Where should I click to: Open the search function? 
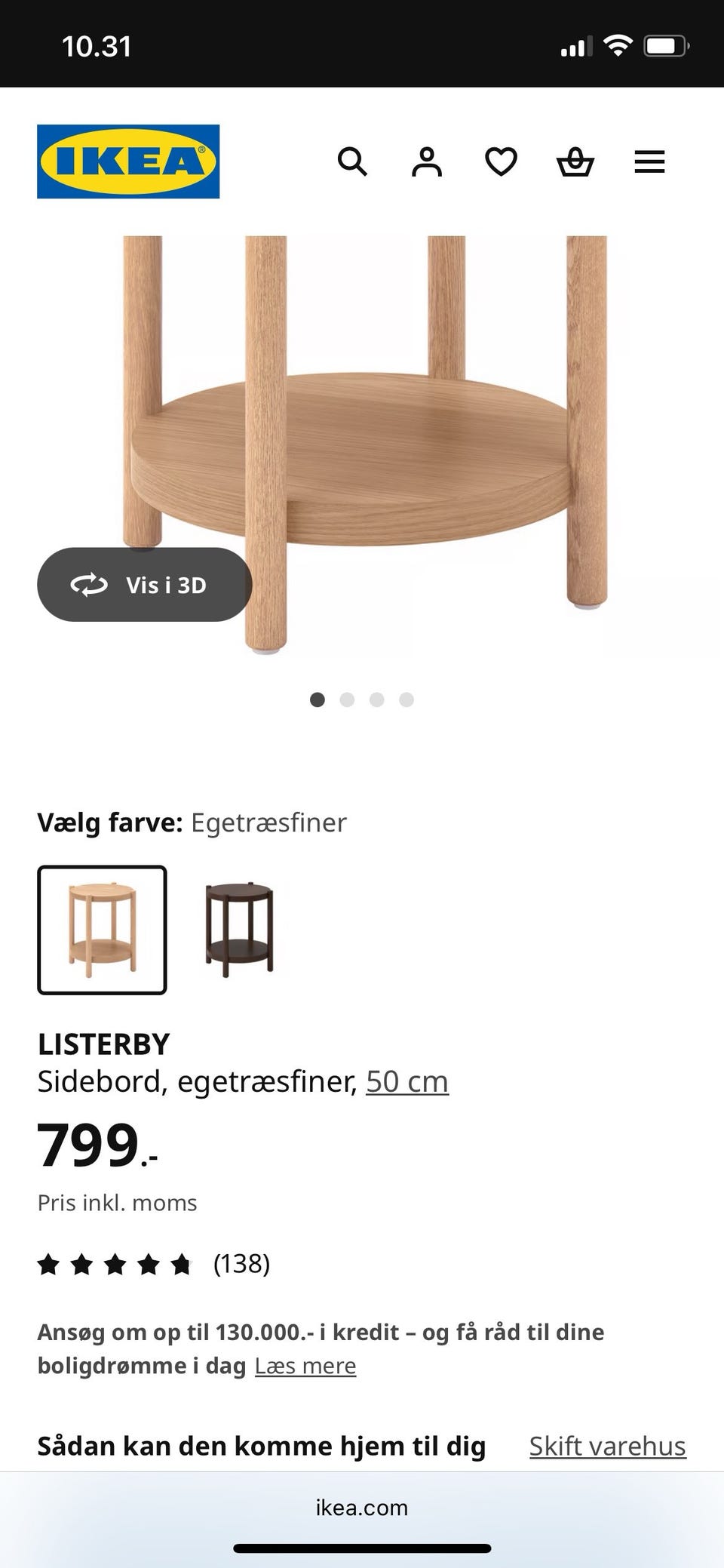tap(353, 161)
